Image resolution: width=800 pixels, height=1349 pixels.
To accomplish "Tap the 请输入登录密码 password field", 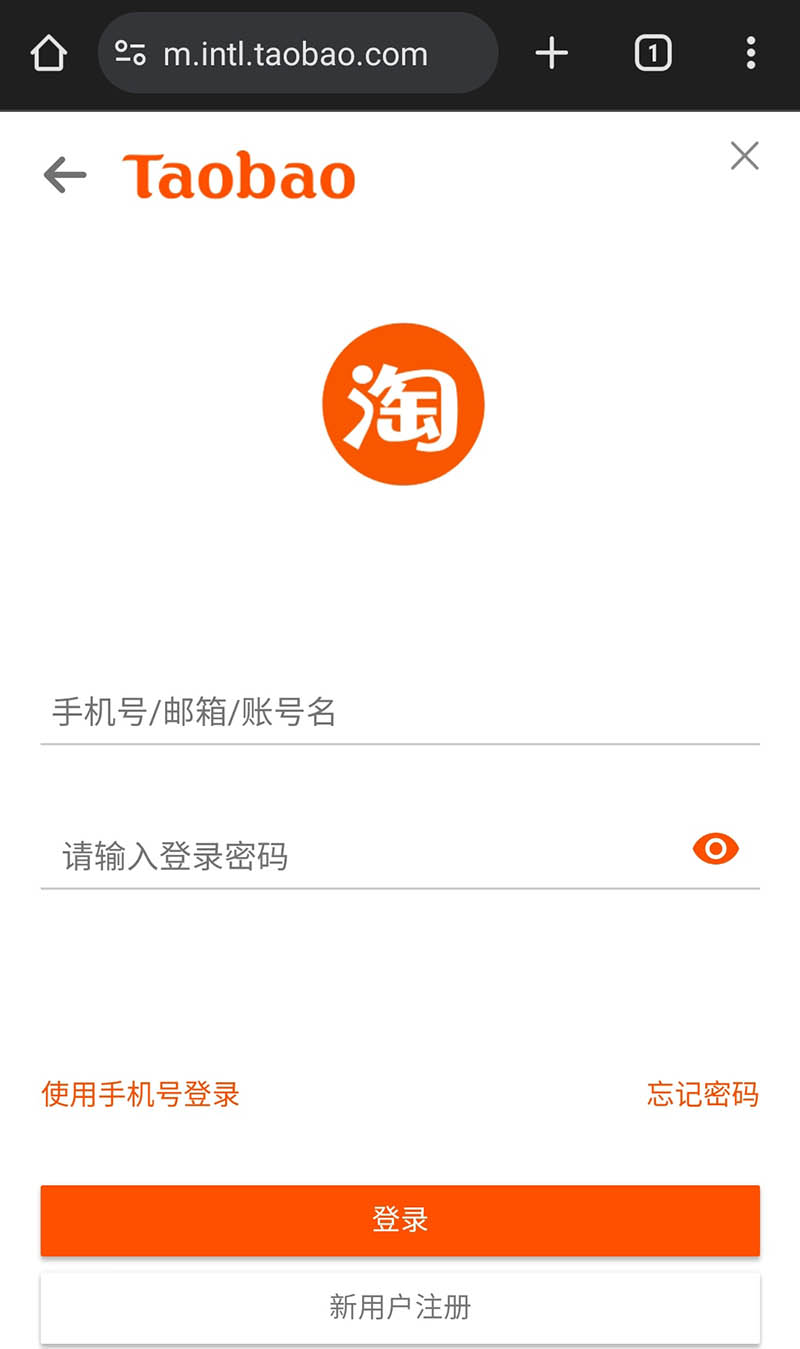I will (360, 855).
